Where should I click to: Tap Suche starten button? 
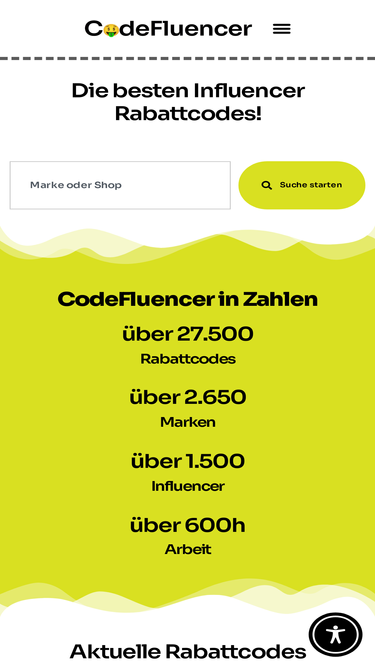pyautogui.click(x=302, y=185)
